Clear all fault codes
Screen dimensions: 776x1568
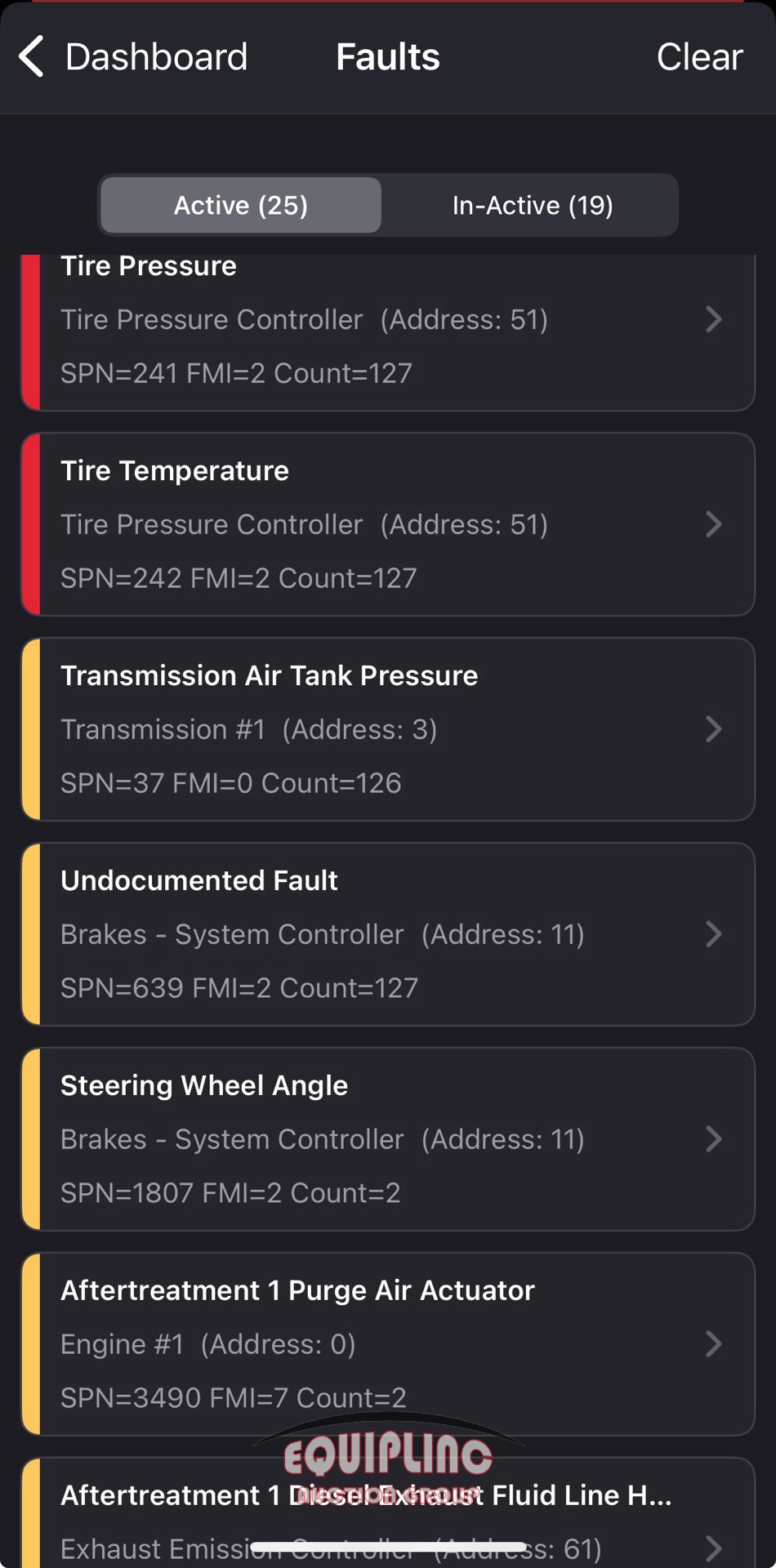pyautogui.click(x=699, y=57)
